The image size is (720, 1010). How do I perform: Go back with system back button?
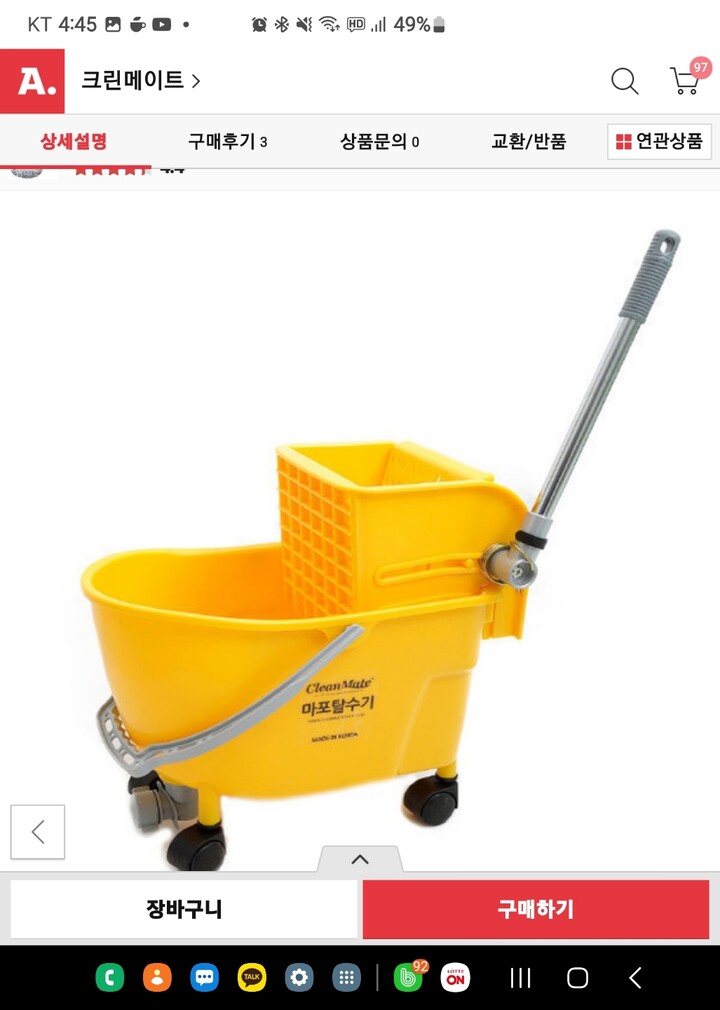click(634, 978)
